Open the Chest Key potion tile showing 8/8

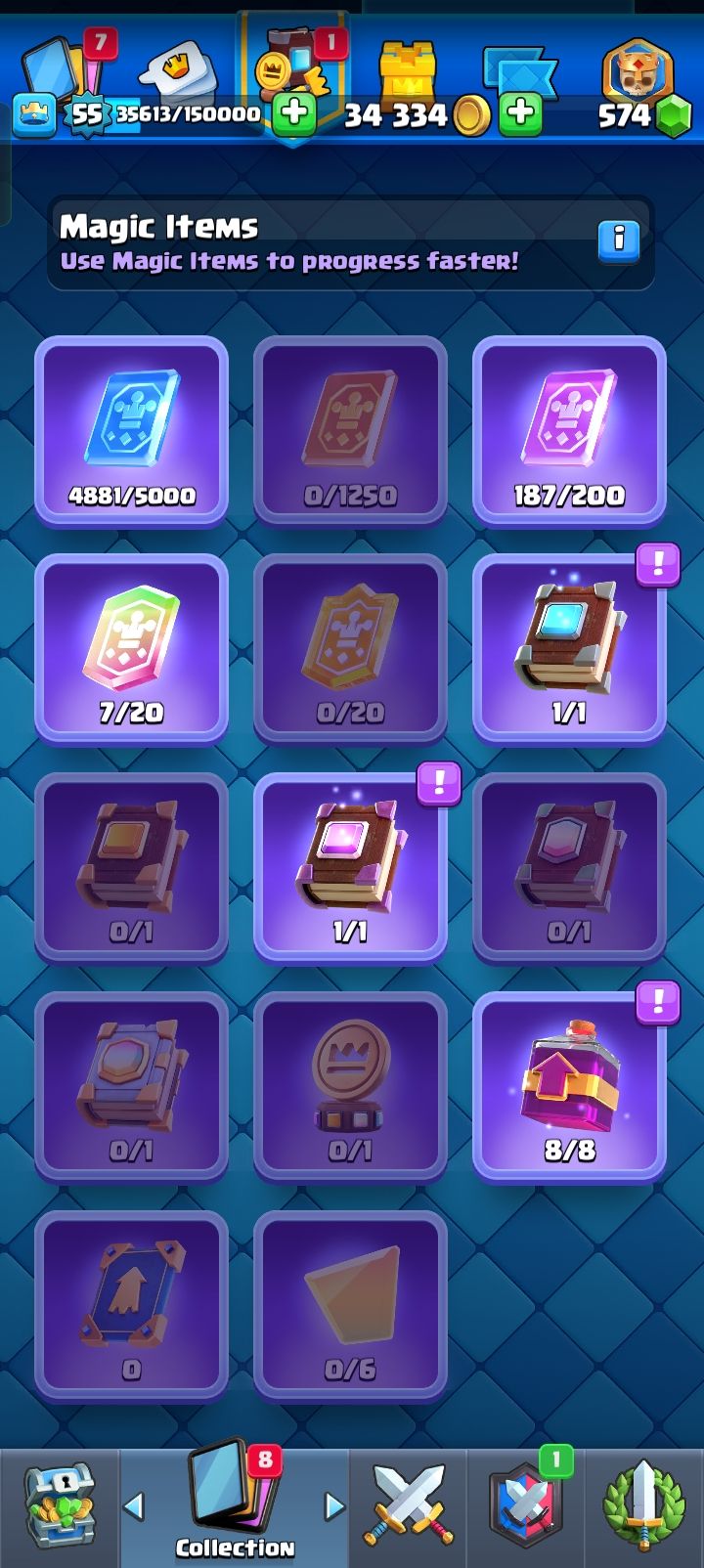pos(569,1086)
